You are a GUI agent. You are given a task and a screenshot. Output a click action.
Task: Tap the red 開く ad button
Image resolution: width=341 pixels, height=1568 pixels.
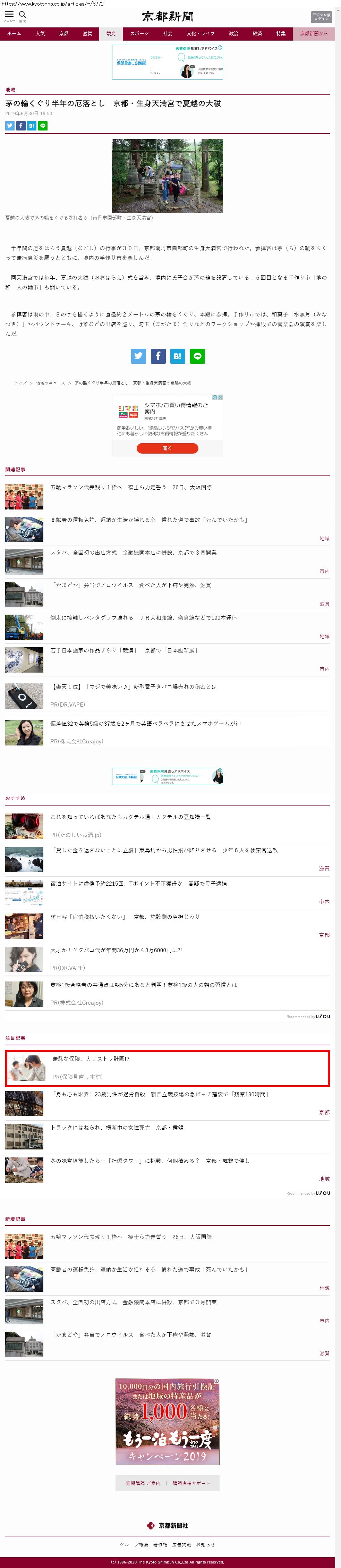(x=167, y=448)
